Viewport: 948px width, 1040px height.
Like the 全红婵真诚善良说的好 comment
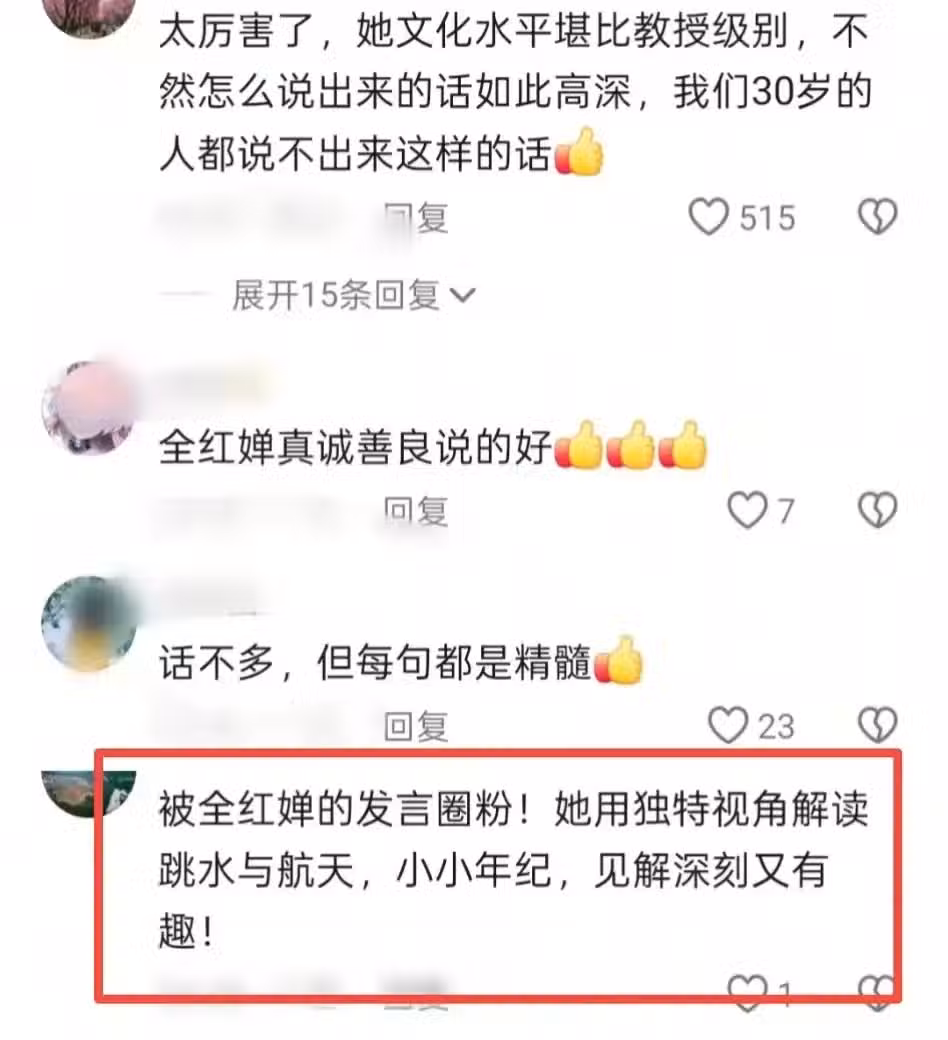tap(745, 511)
